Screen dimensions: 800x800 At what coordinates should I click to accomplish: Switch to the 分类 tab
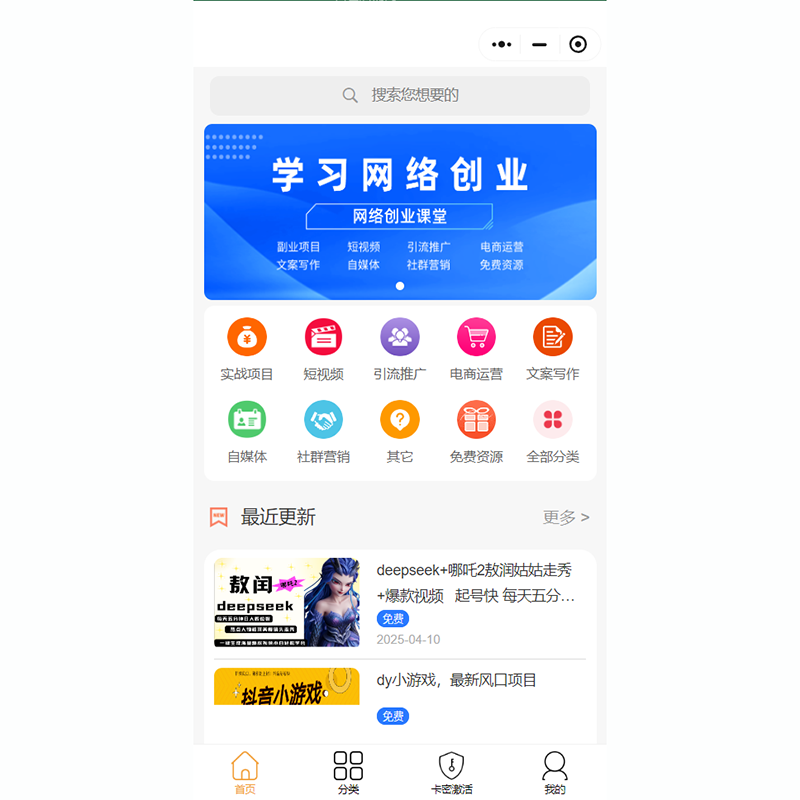coord(348,773)
